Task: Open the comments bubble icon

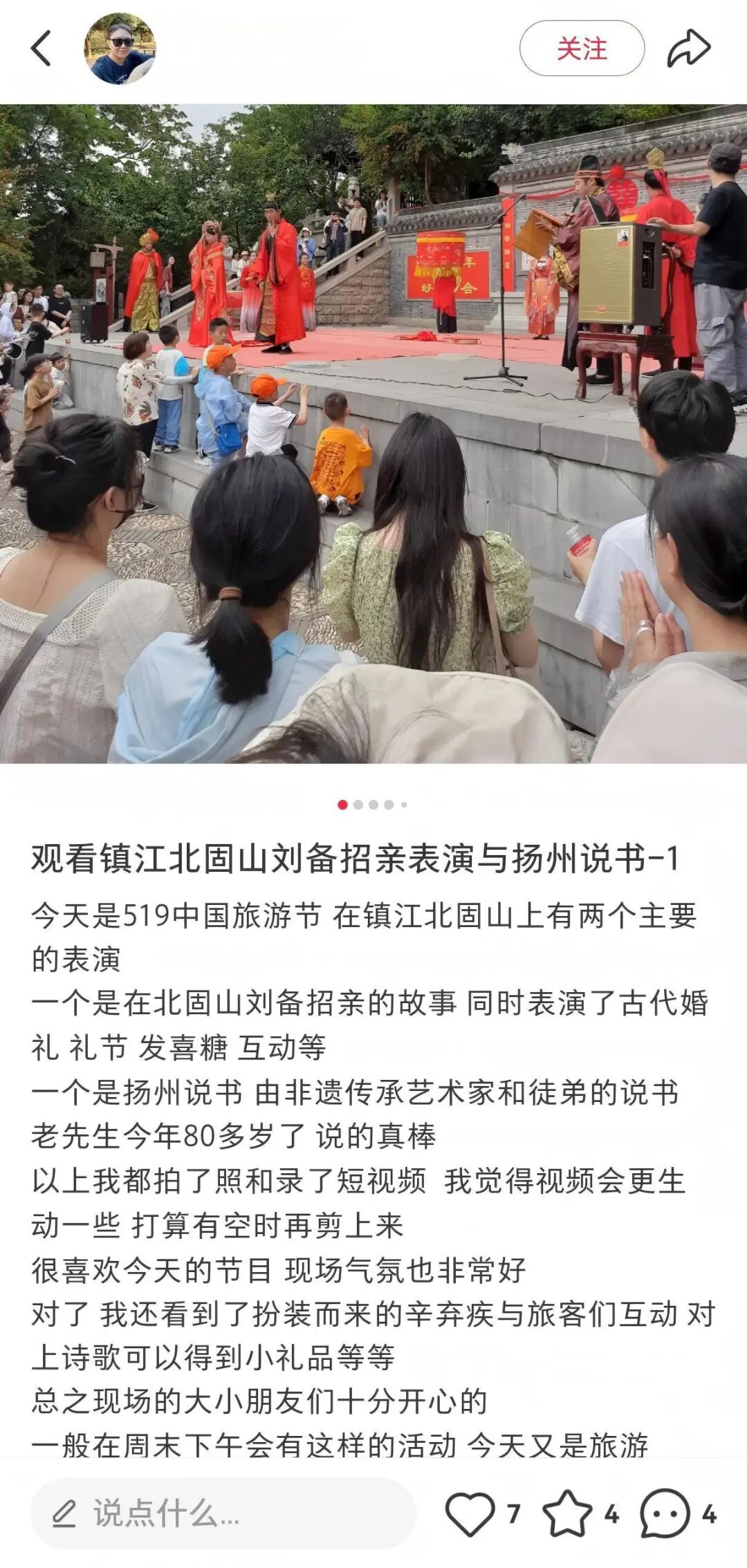Action: [x=665, y=1513]
